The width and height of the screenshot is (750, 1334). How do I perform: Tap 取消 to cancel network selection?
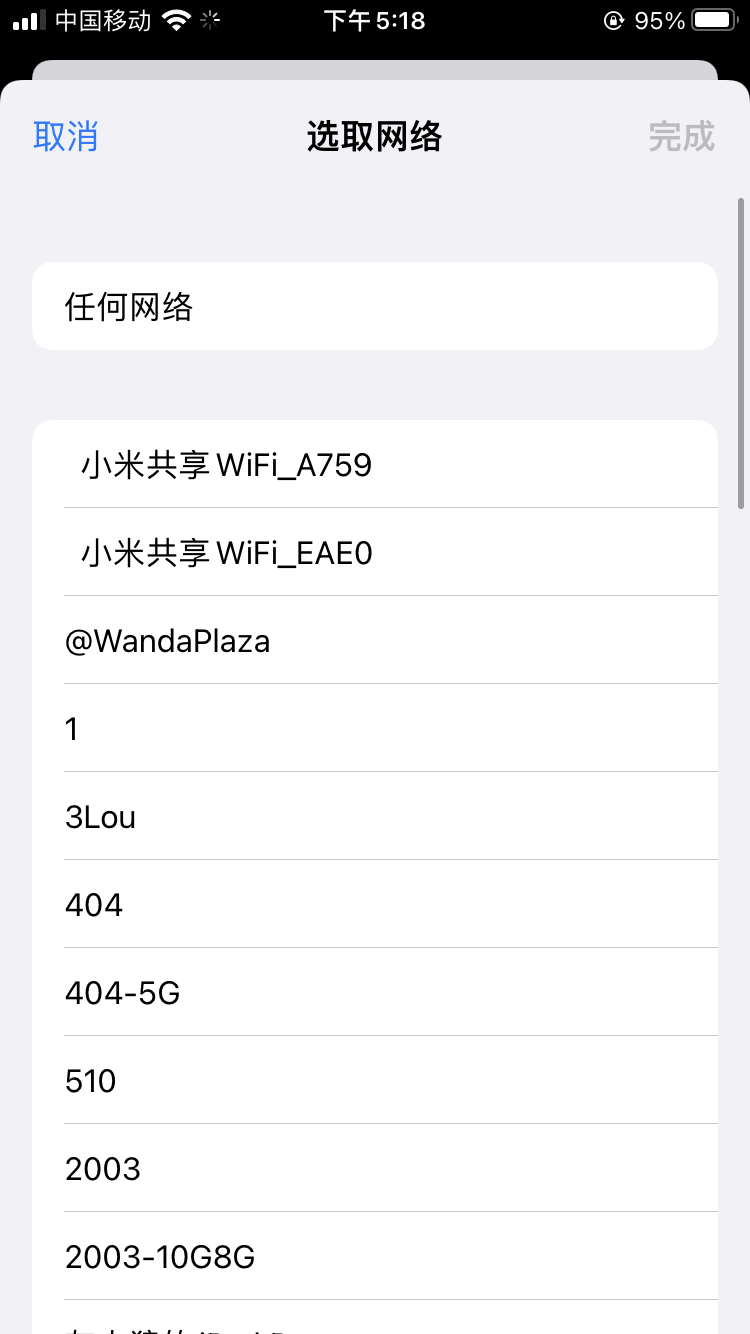click(66, 137)
